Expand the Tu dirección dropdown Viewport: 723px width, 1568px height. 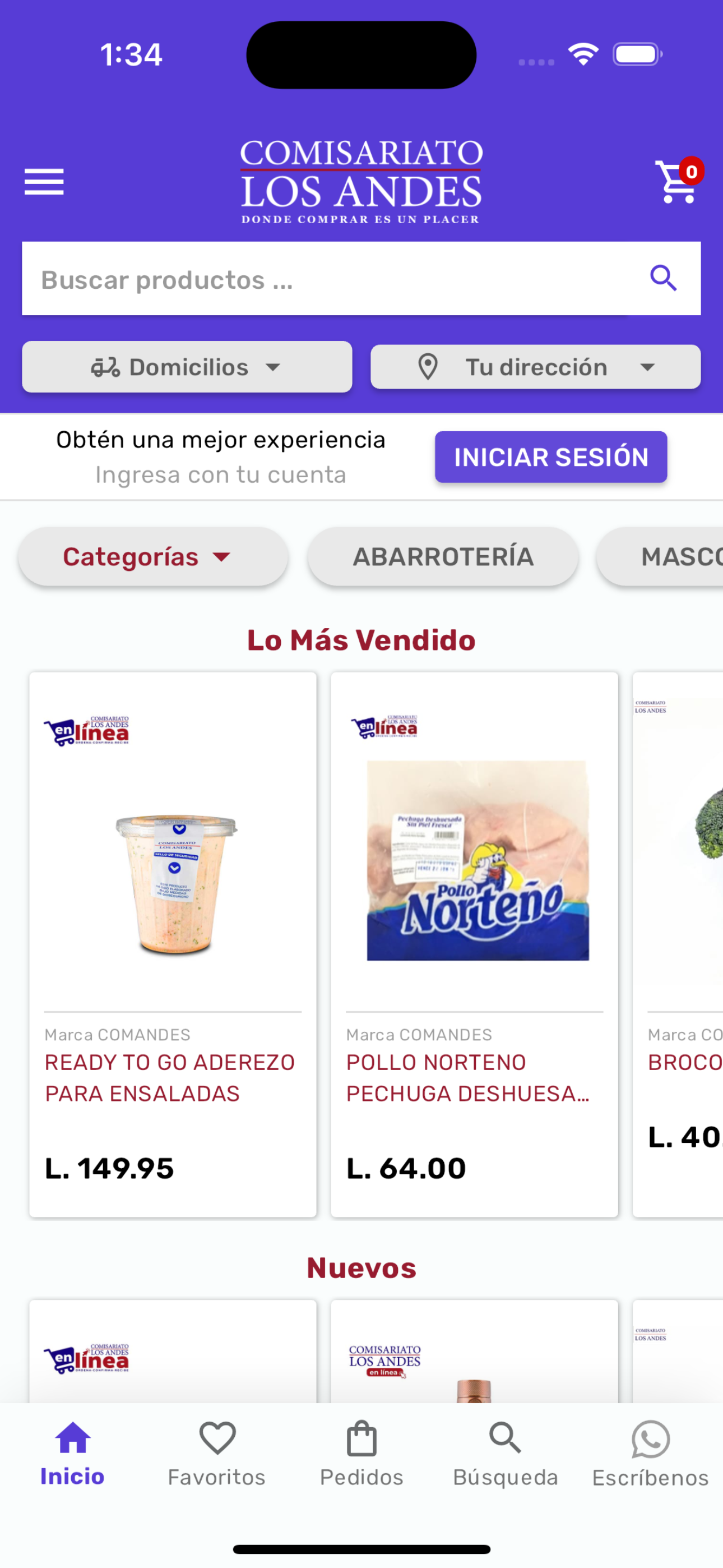point(536,366)
